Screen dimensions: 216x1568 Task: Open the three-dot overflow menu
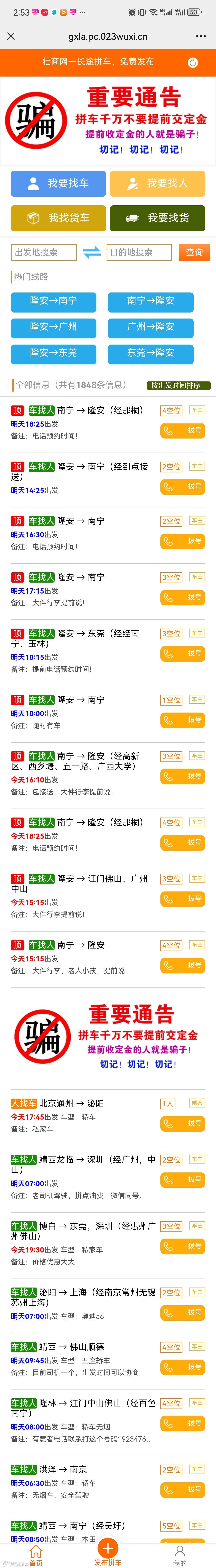point(201,36)
